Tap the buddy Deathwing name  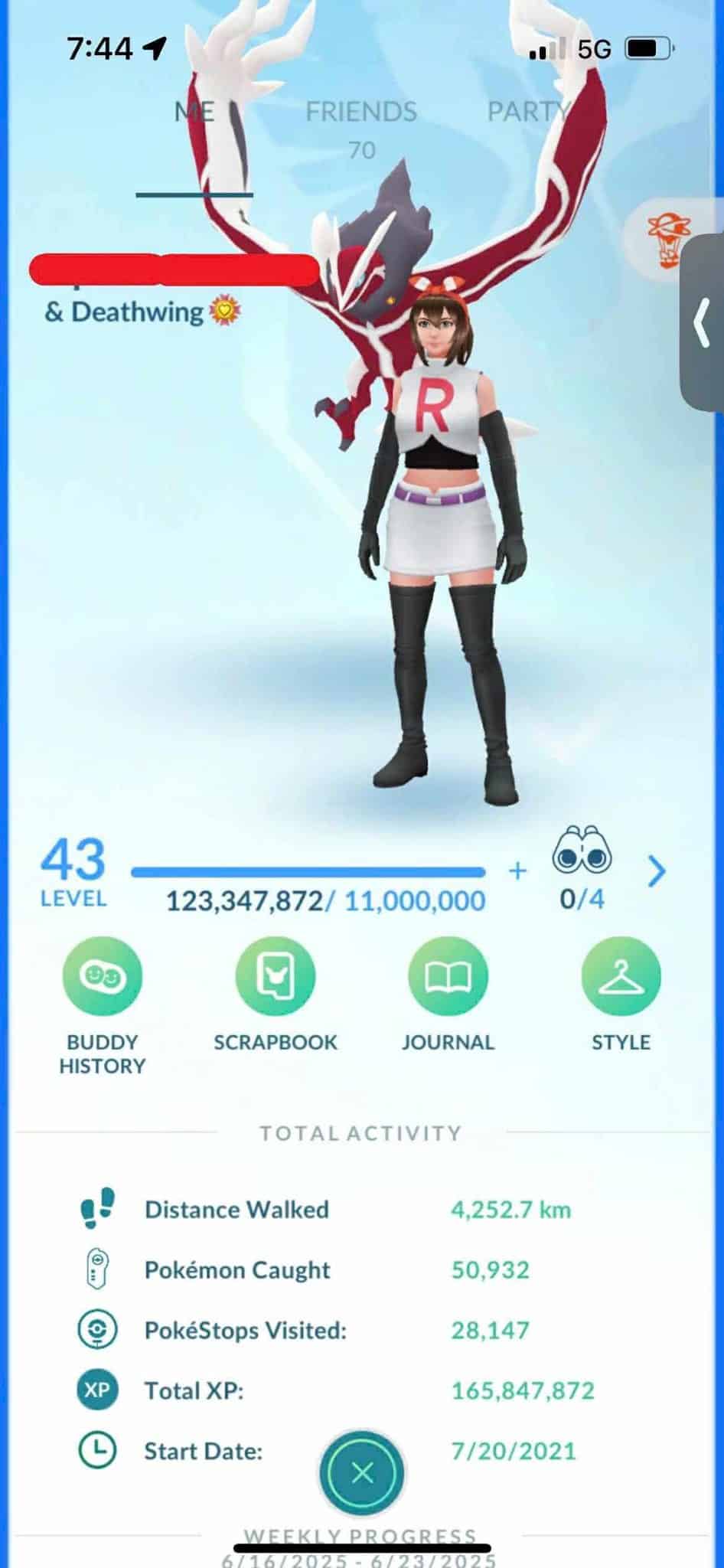[x=138, y=312]
